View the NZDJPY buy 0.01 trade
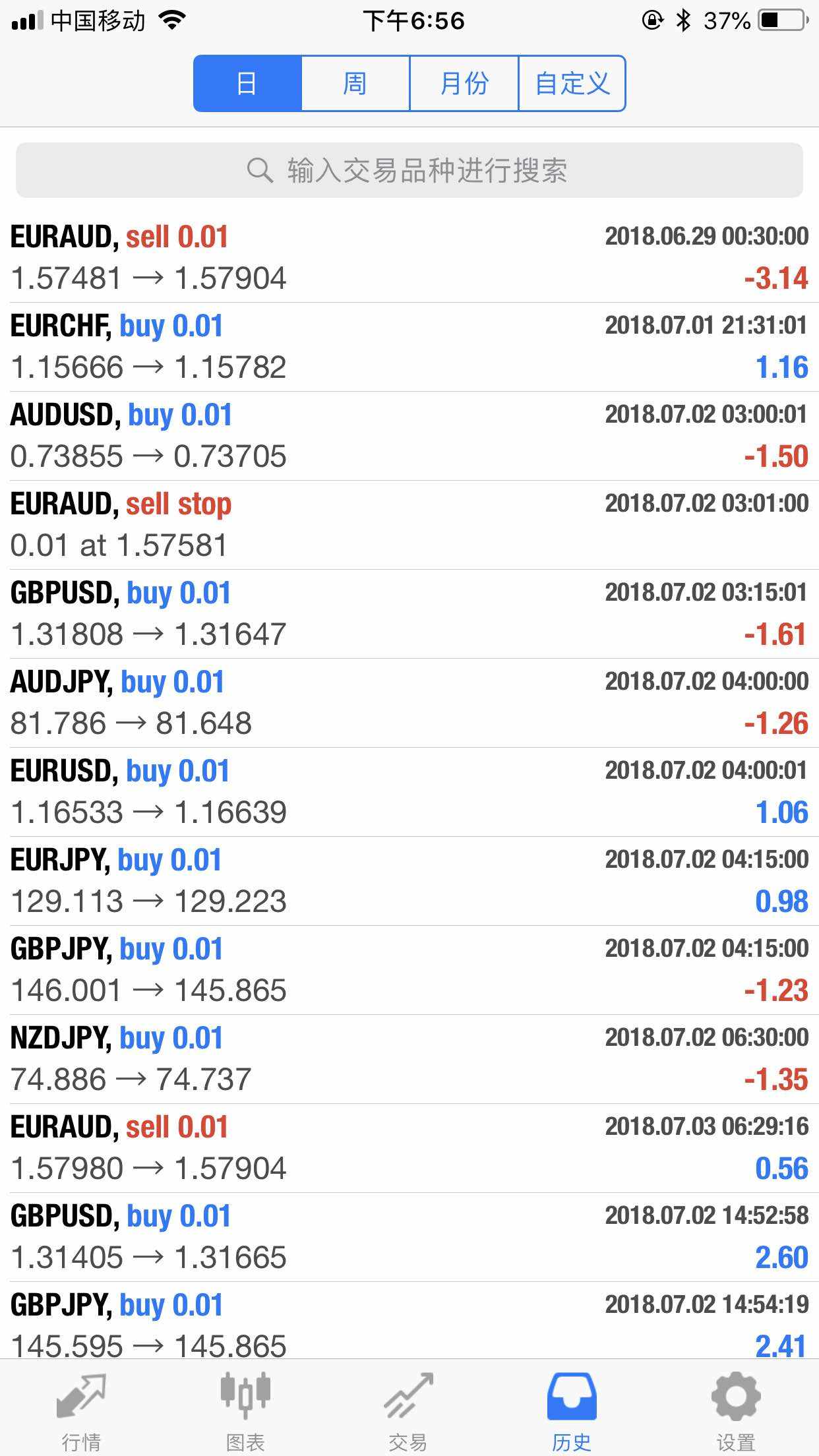Viewport: 819px width, 1456px height. pyautogui.click(x=409, y=1059)
